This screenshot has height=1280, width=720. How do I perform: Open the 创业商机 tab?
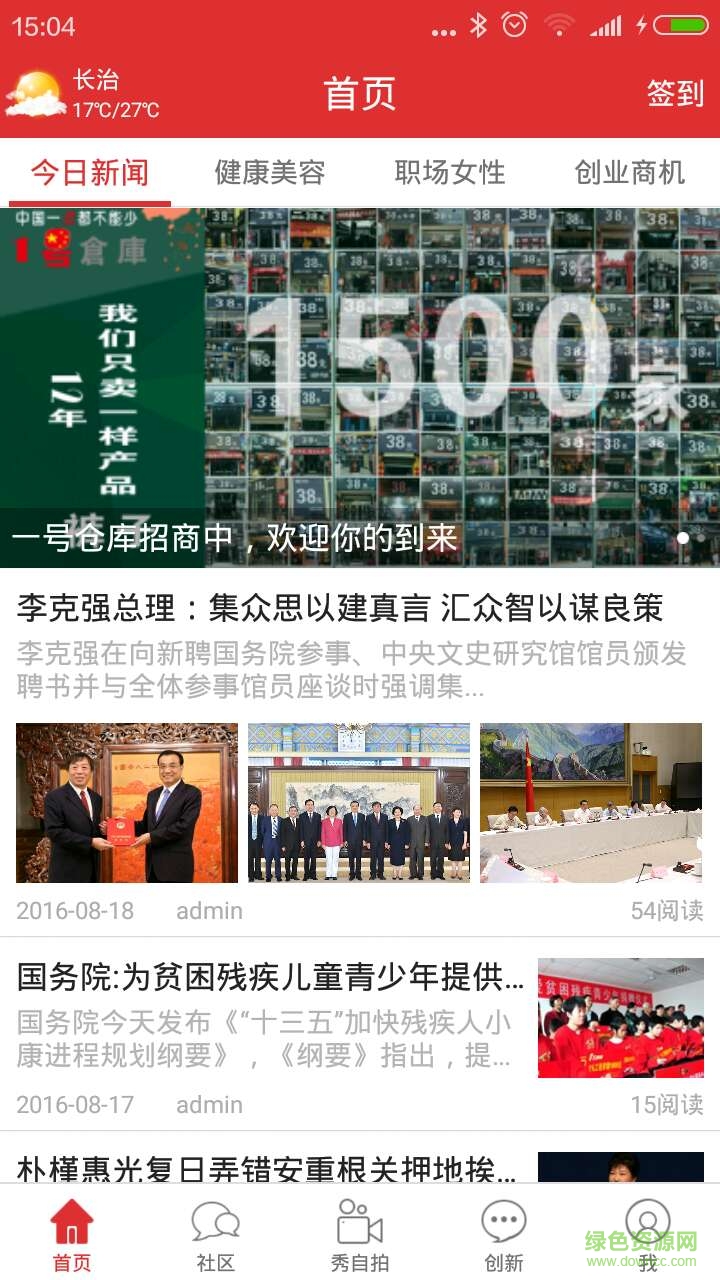pos(629,172)
